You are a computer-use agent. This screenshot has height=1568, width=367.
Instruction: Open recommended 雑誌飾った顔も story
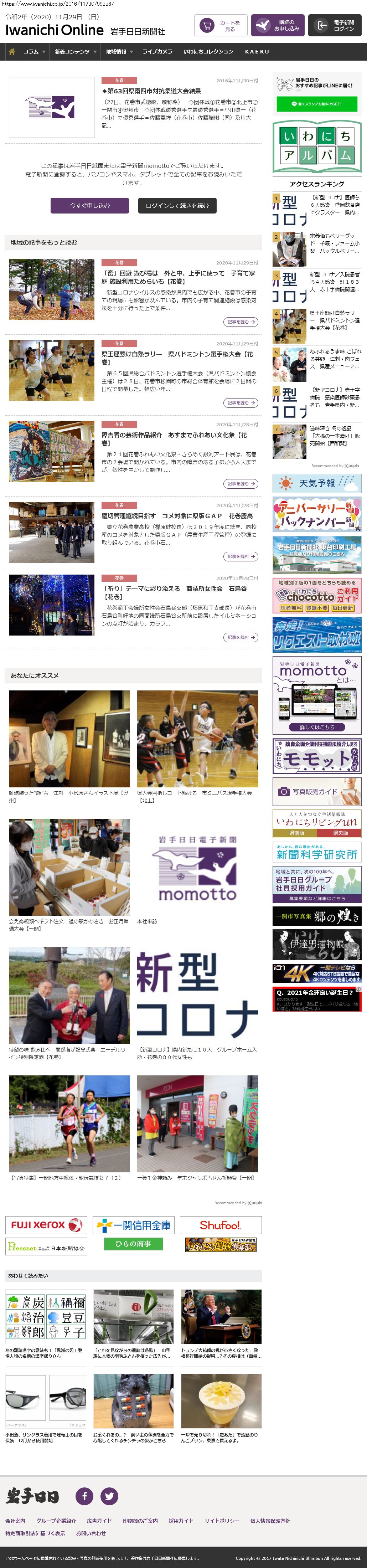point(69,738)
